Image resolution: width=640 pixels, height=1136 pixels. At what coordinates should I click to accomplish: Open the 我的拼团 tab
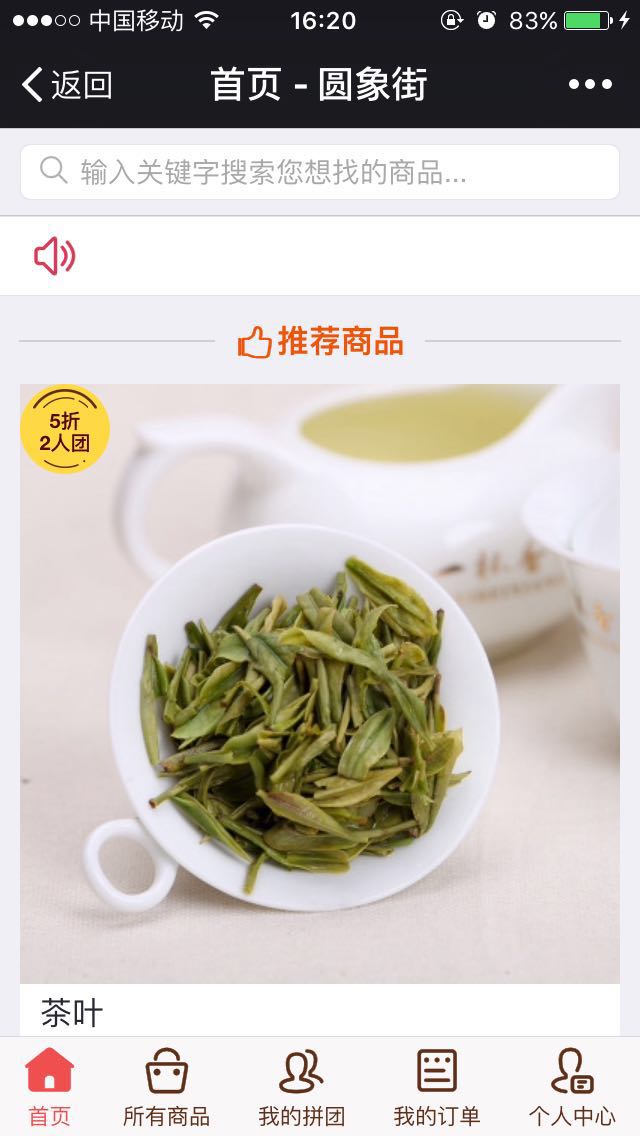pos(301,1087)
